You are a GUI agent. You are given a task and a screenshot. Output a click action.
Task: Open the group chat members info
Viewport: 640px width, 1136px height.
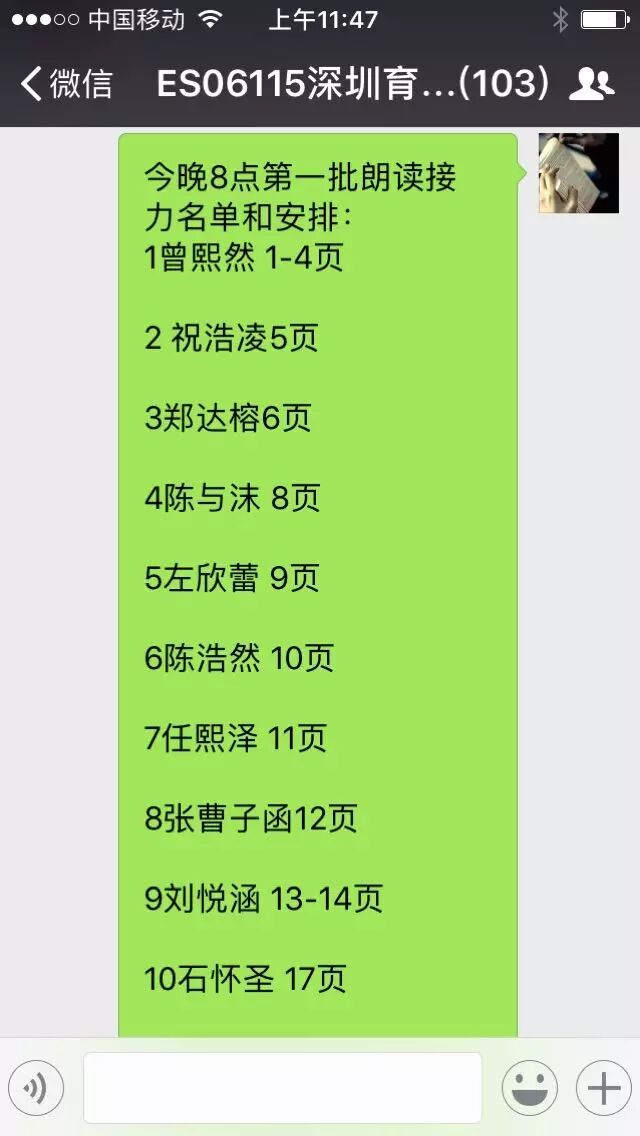[x=591, y=84]
